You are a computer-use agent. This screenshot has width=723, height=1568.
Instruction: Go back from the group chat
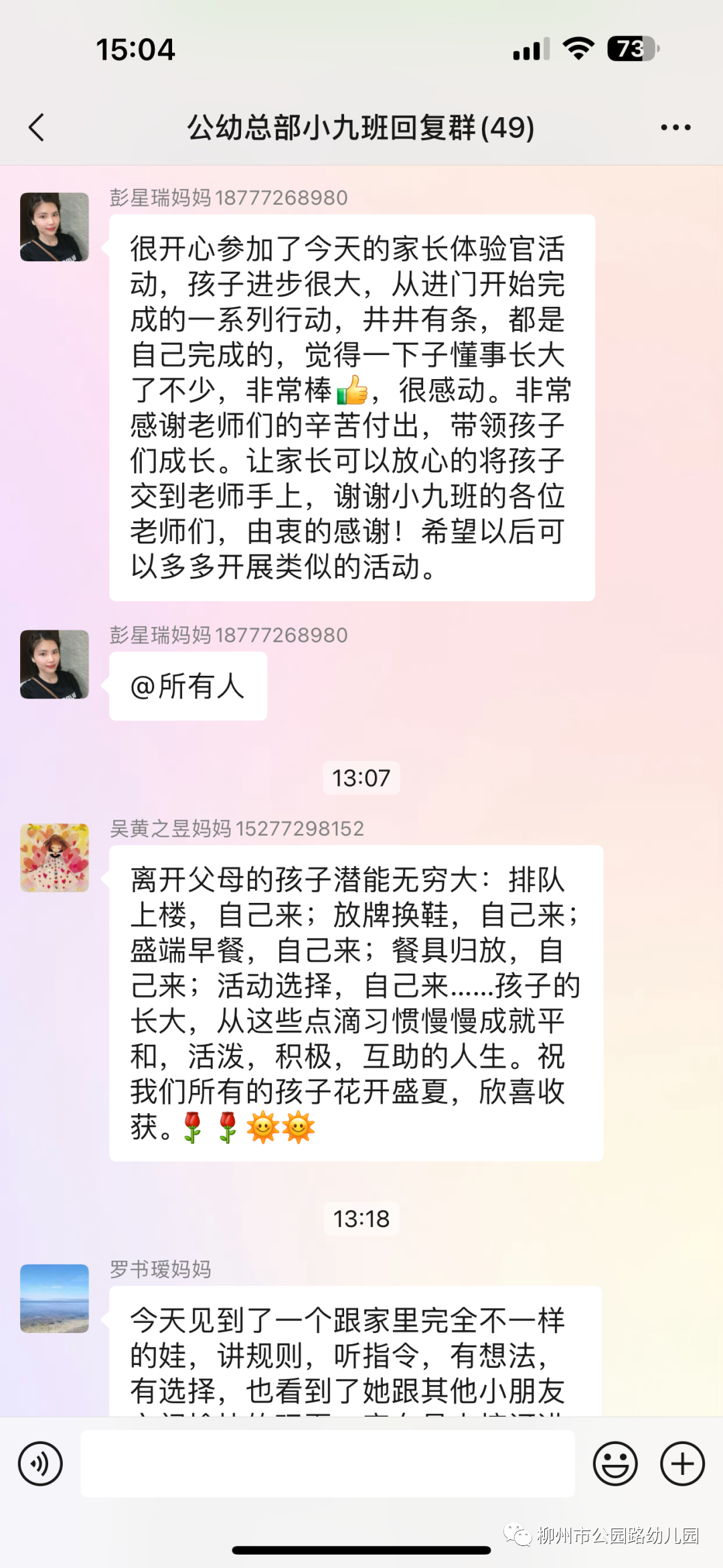click(37, 127)
